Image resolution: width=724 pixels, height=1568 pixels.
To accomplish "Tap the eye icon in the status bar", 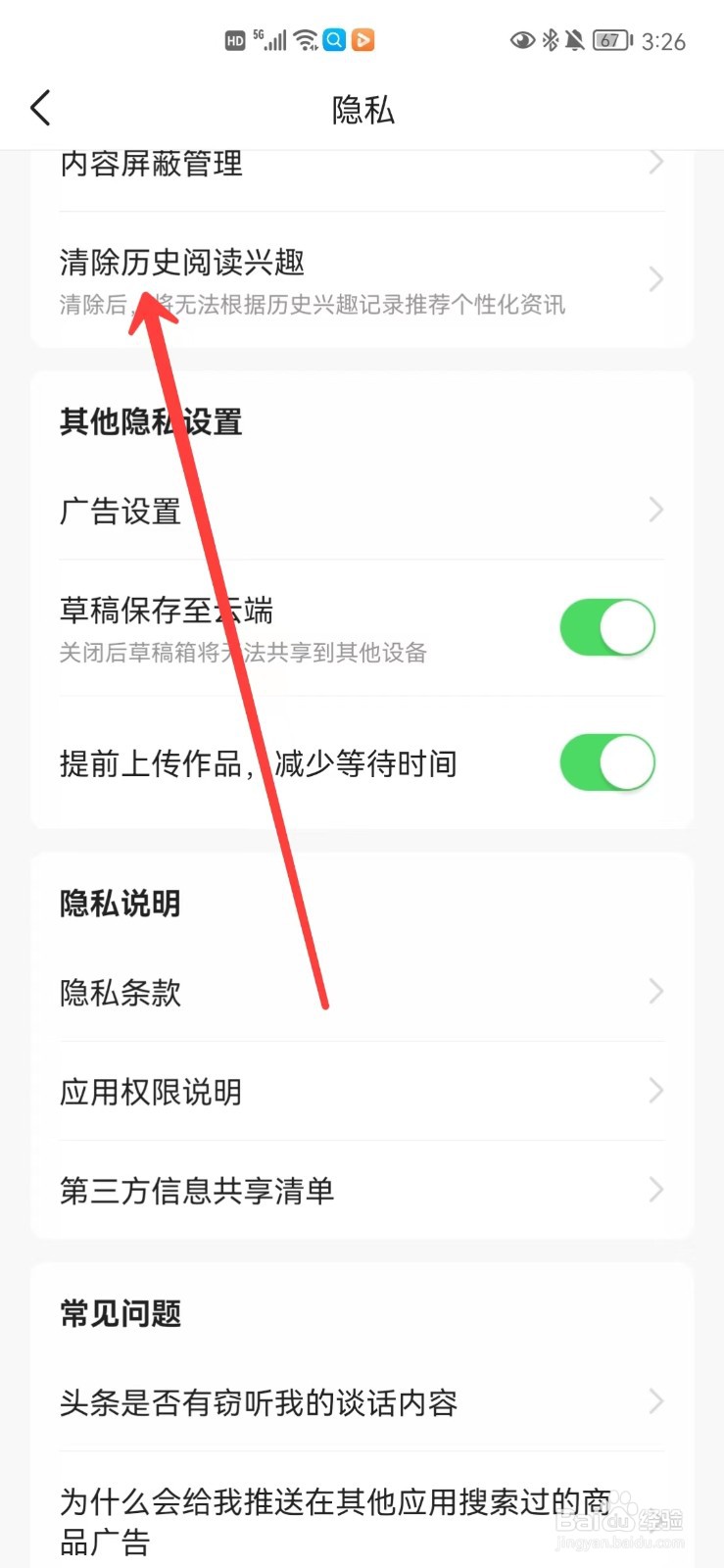I will tap(520, 39).
